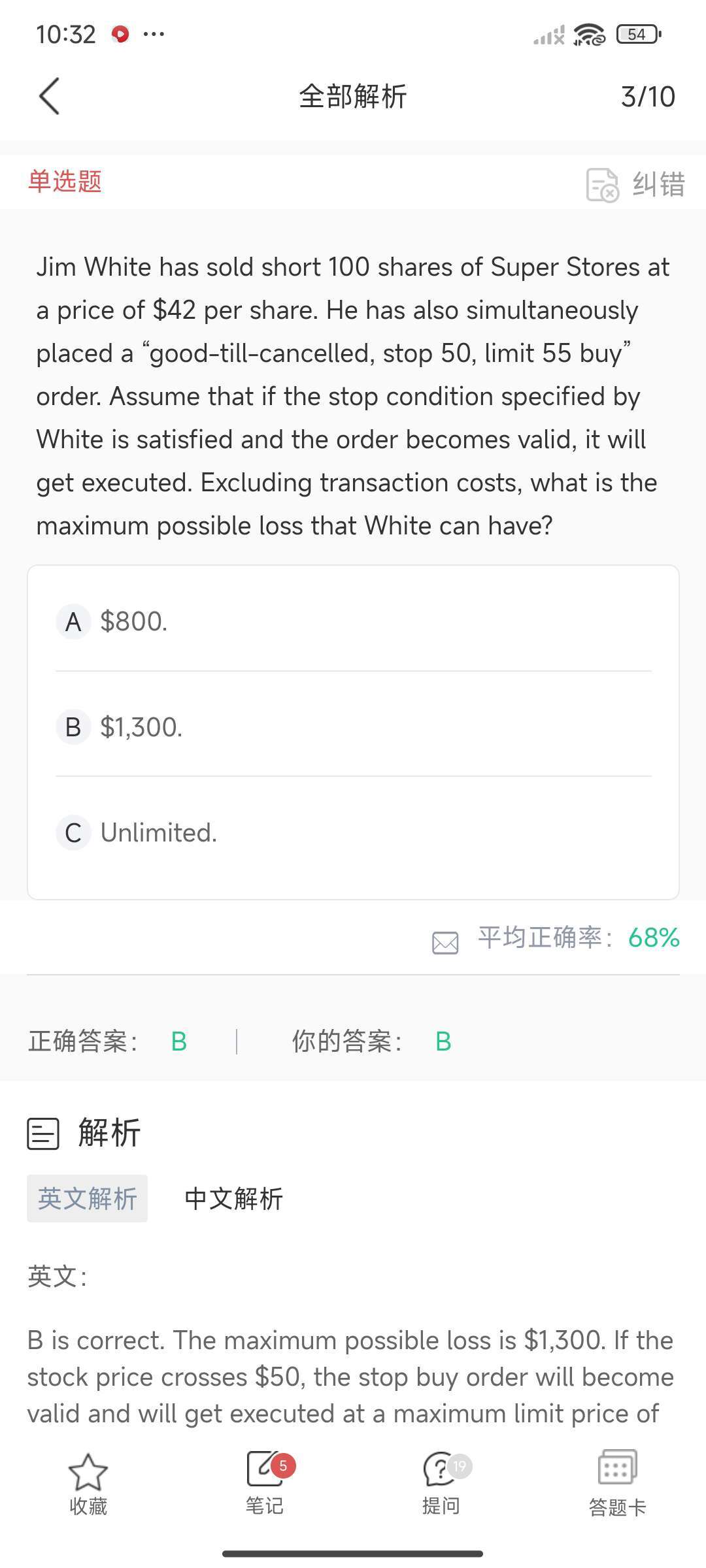706x1568 pixels.
Task: Open the 答题卡 answer sheet
Action: pos(618,1484)
